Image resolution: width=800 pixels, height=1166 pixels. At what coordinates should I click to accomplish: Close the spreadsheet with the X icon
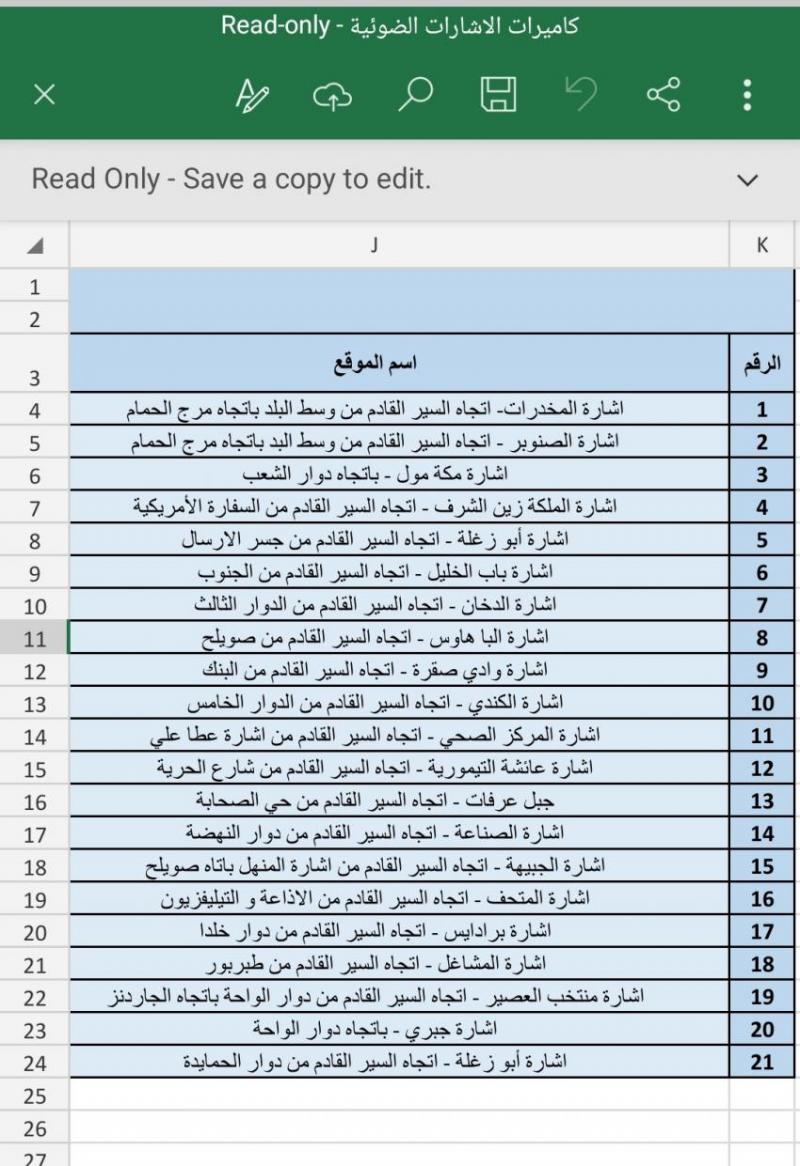click(x=45, y=95)
